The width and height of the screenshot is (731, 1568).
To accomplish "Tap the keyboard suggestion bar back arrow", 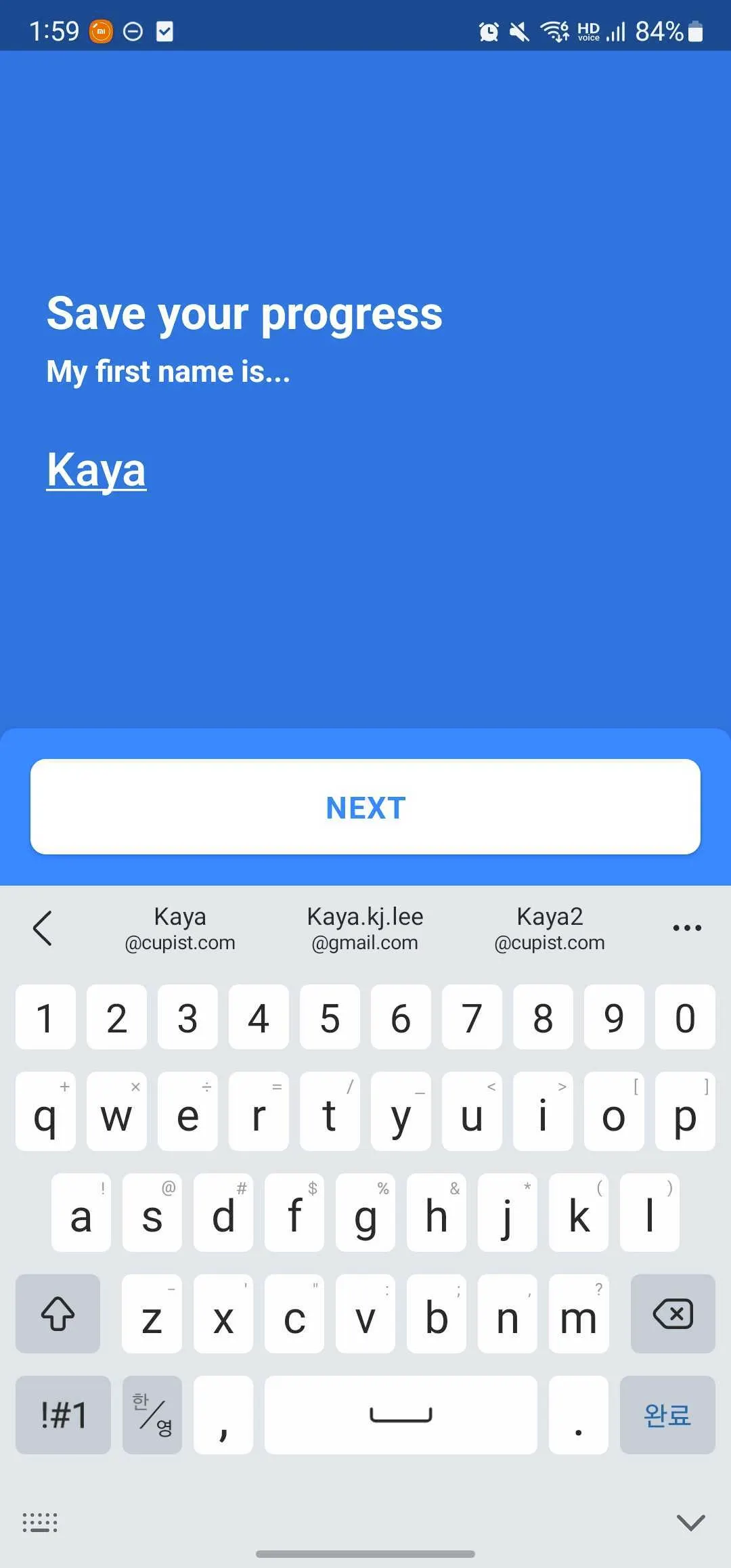I will click(x=42, y=928).
